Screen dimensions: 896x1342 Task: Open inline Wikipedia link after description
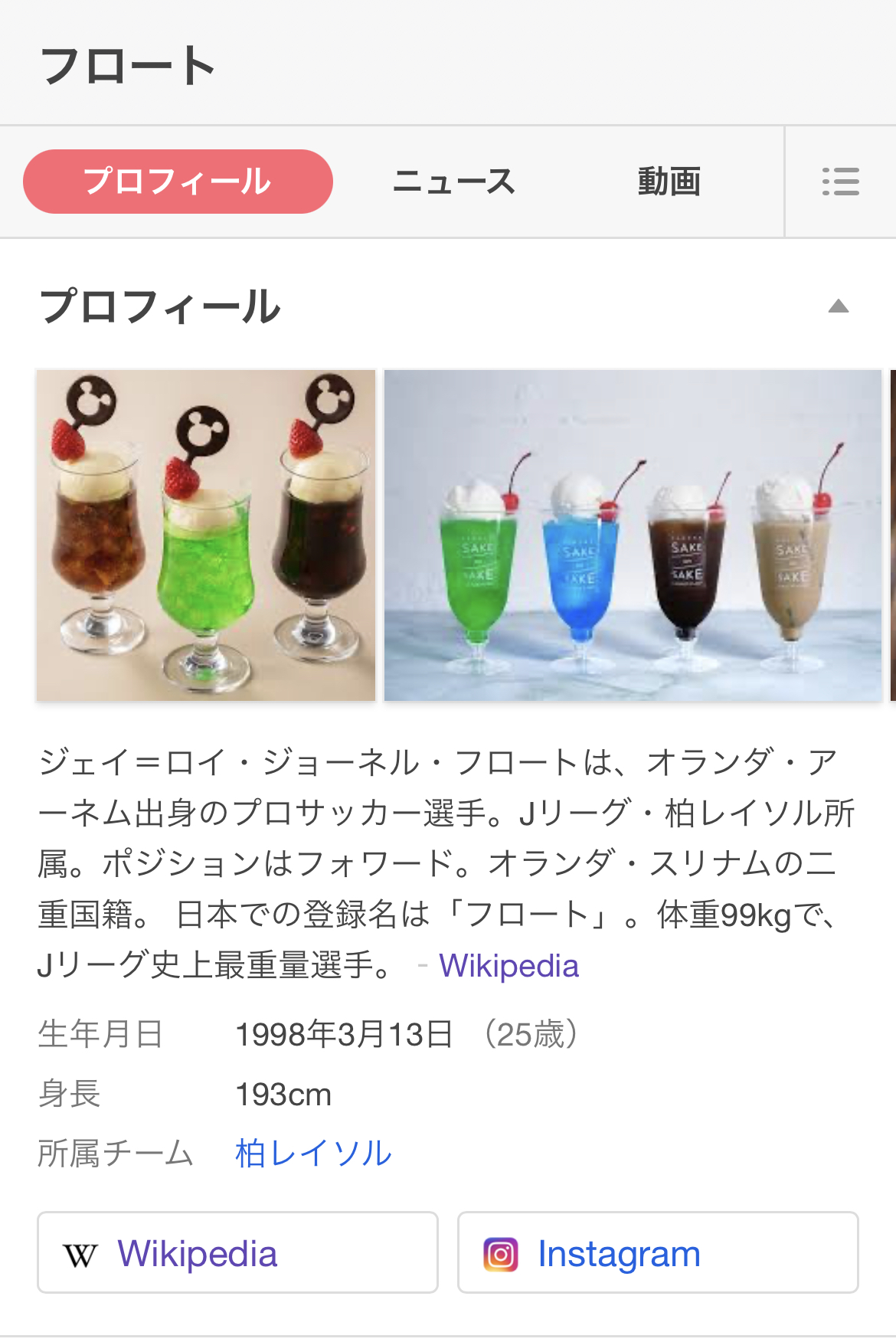[x=508, y=966]
